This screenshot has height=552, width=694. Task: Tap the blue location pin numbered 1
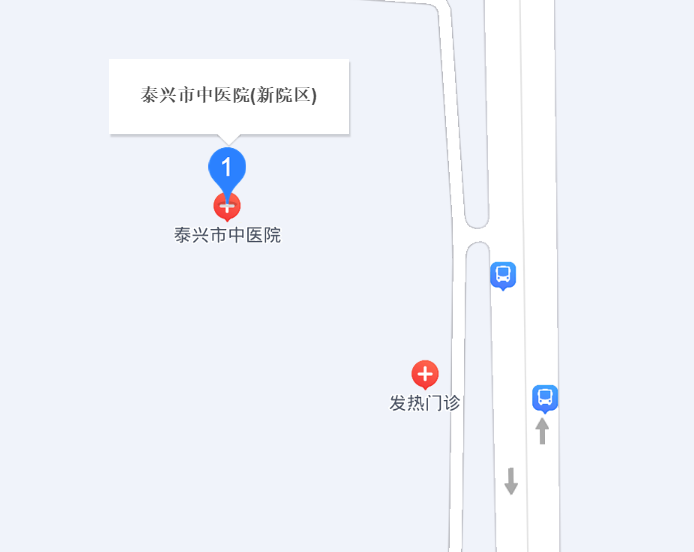(x=227, y=167)
